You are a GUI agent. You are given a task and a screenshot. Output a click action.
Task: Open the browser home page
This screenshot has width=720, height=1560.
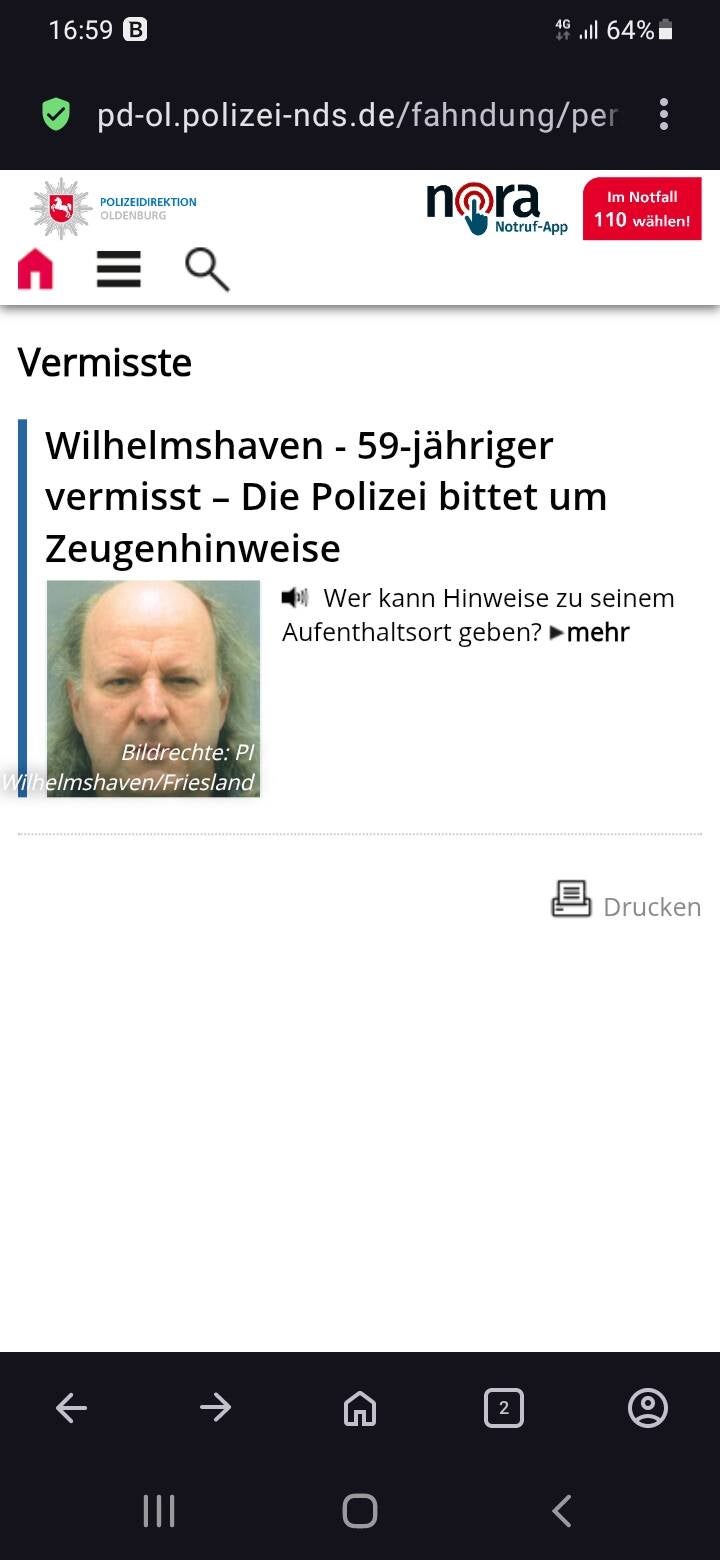pos(359,1408)
